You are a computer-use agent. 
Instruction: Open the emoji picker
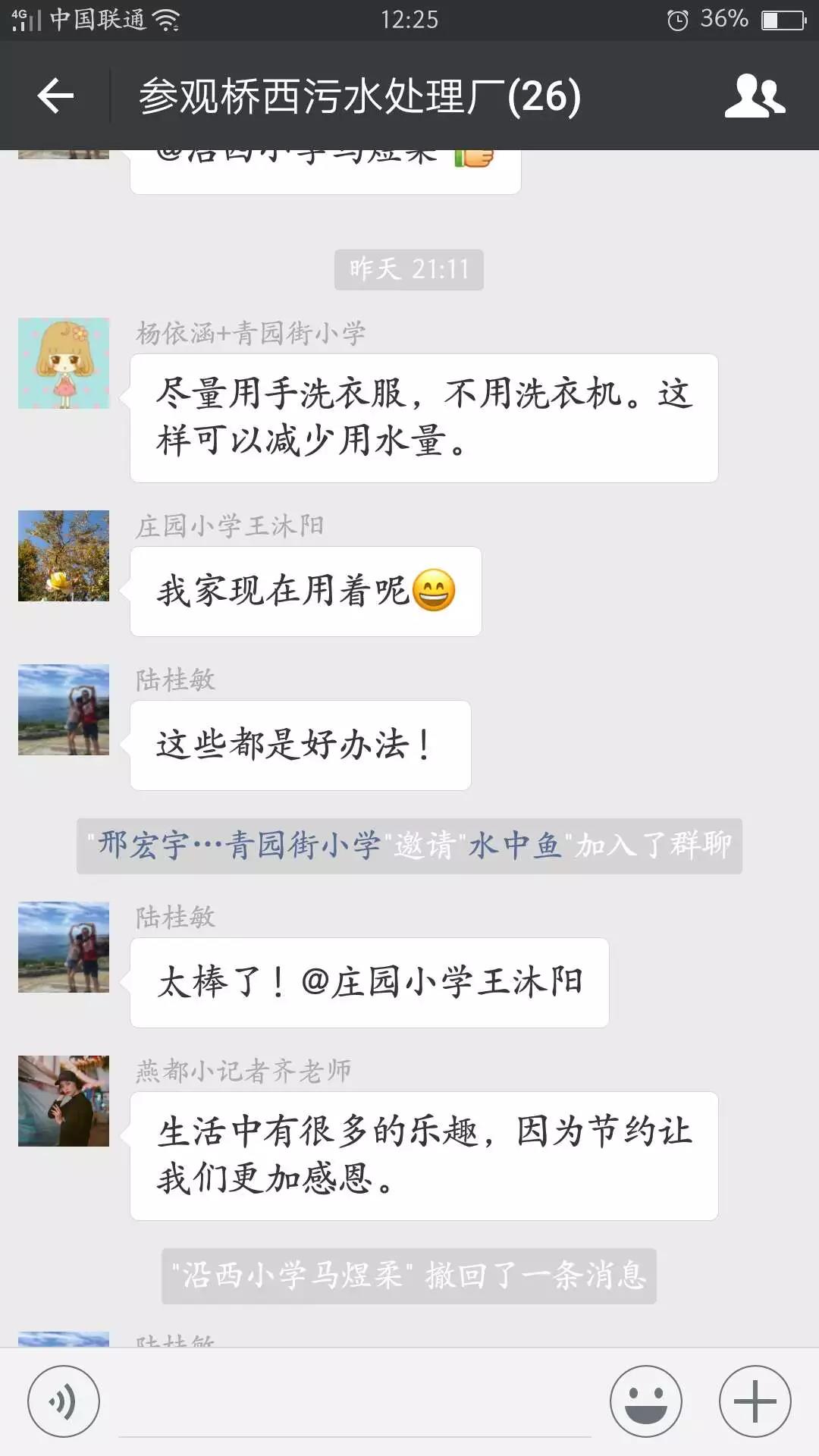point(646,1401)
